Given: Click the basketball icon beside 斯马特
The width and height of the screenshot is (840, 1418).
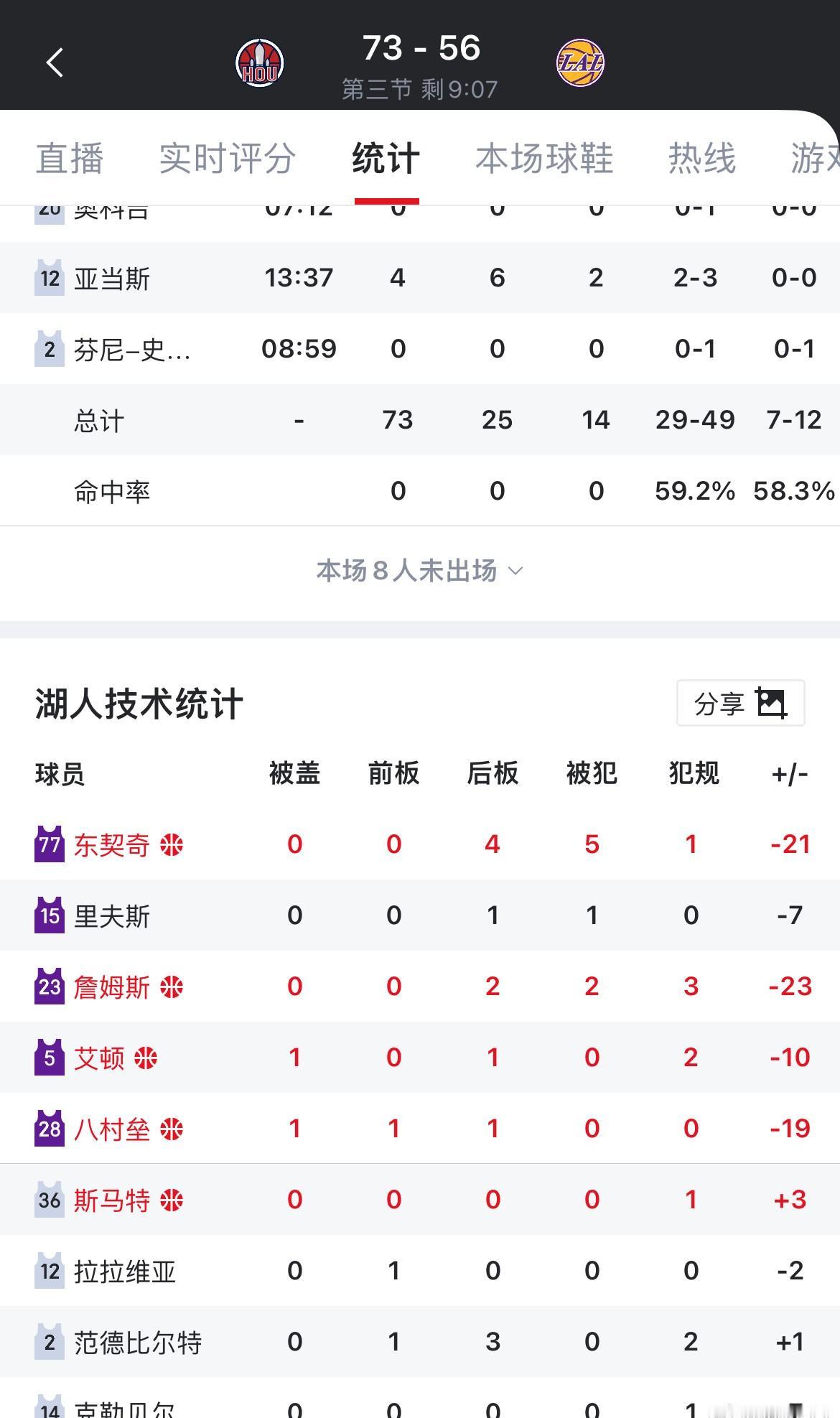Looking at the screenshot, I should [172, 1200].
